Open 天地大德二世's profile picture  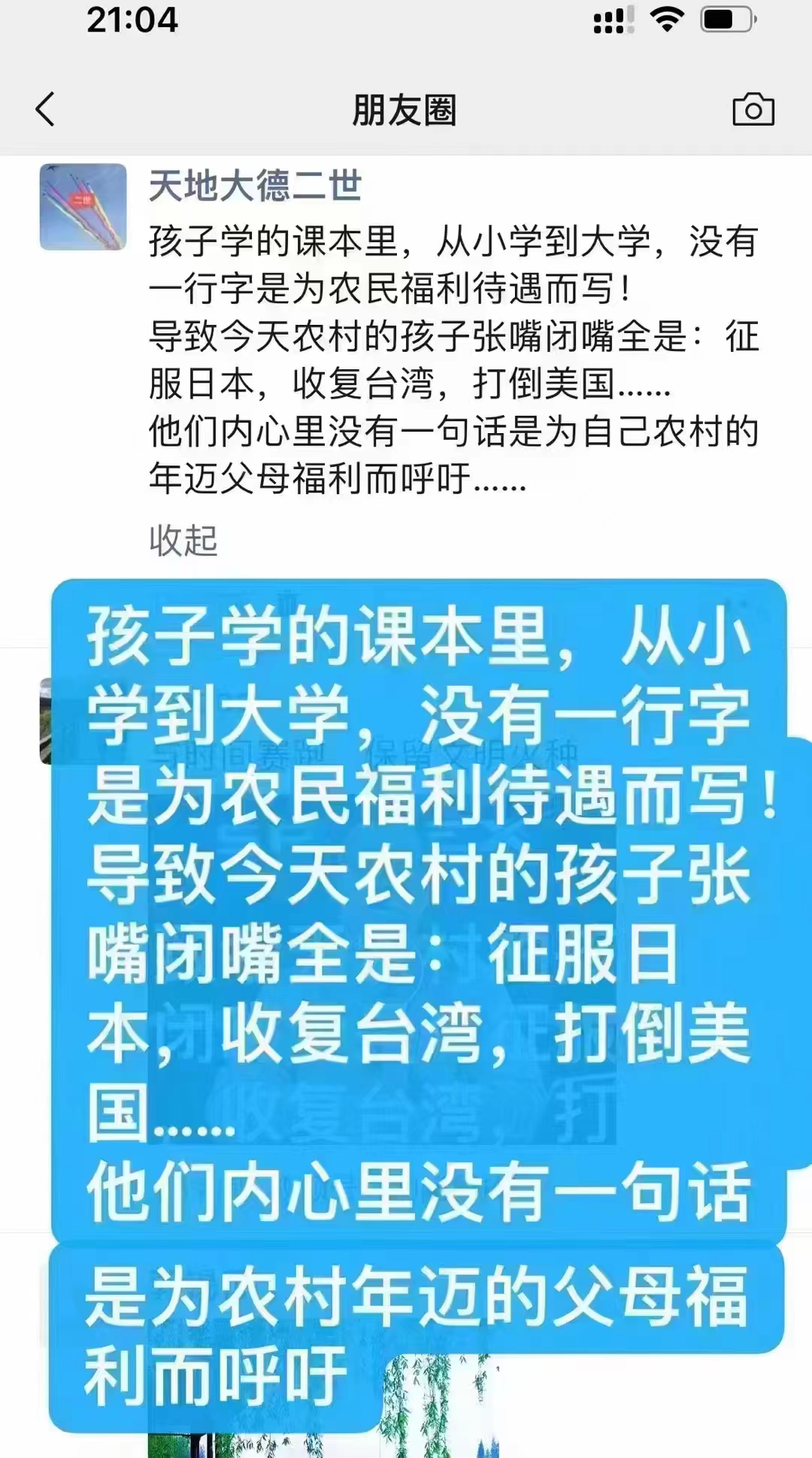tap(83, 207)
